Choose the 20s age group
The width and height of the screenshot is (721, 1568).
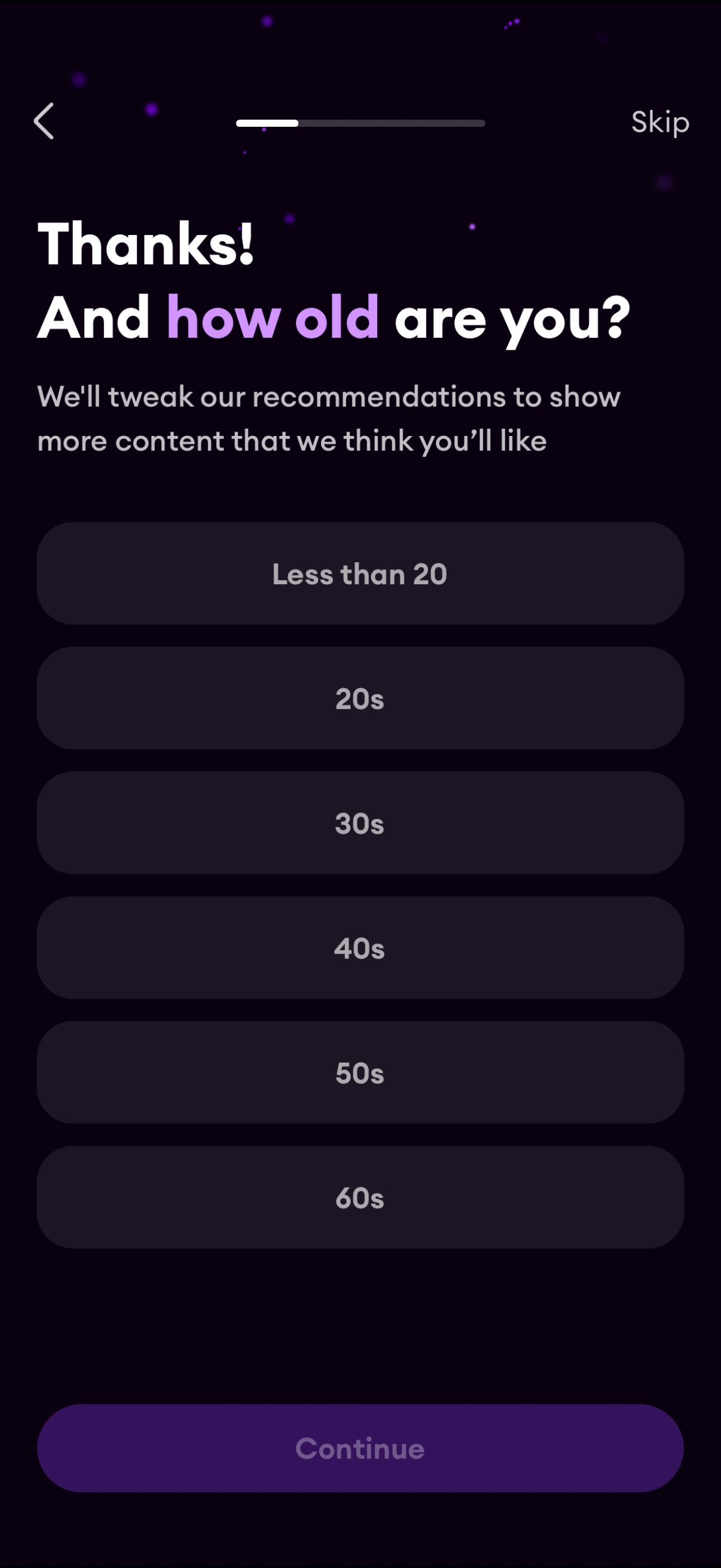tap(360, 698)
